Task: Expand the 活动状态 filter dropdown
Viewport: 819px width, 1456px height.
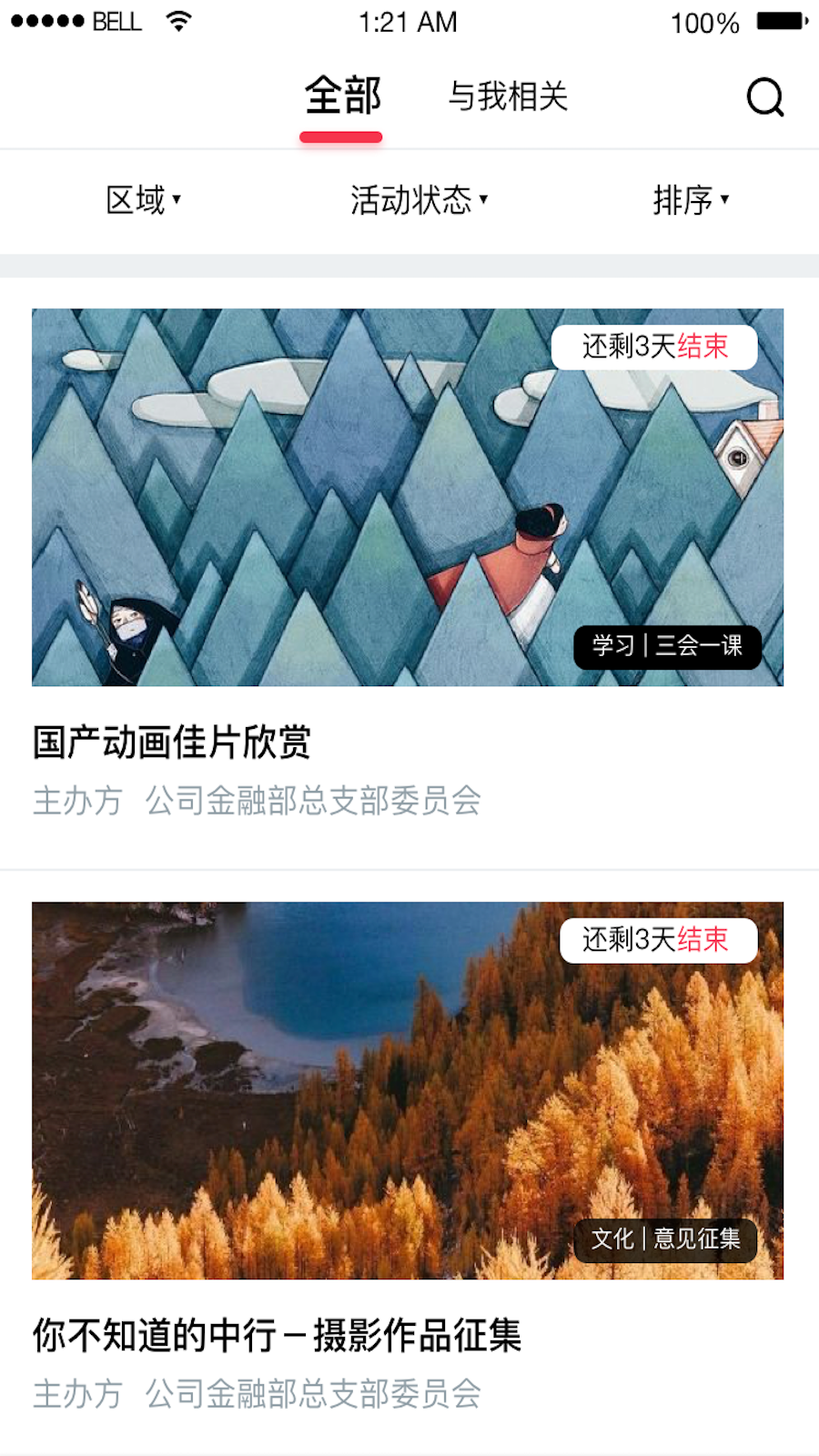Action: click(x=419, y=199)
